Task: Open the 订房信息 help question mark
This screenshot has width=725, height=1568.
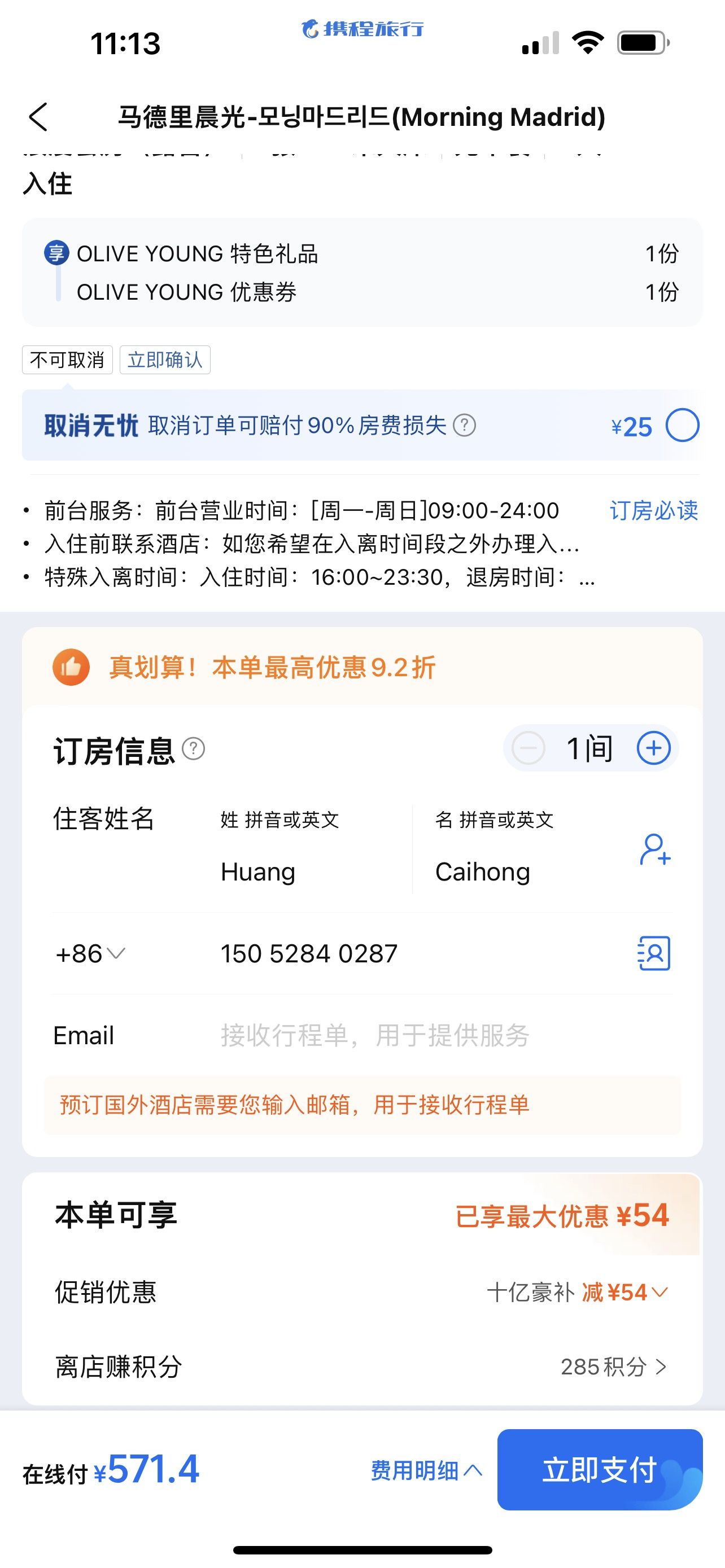Action: tap(194, 748)
